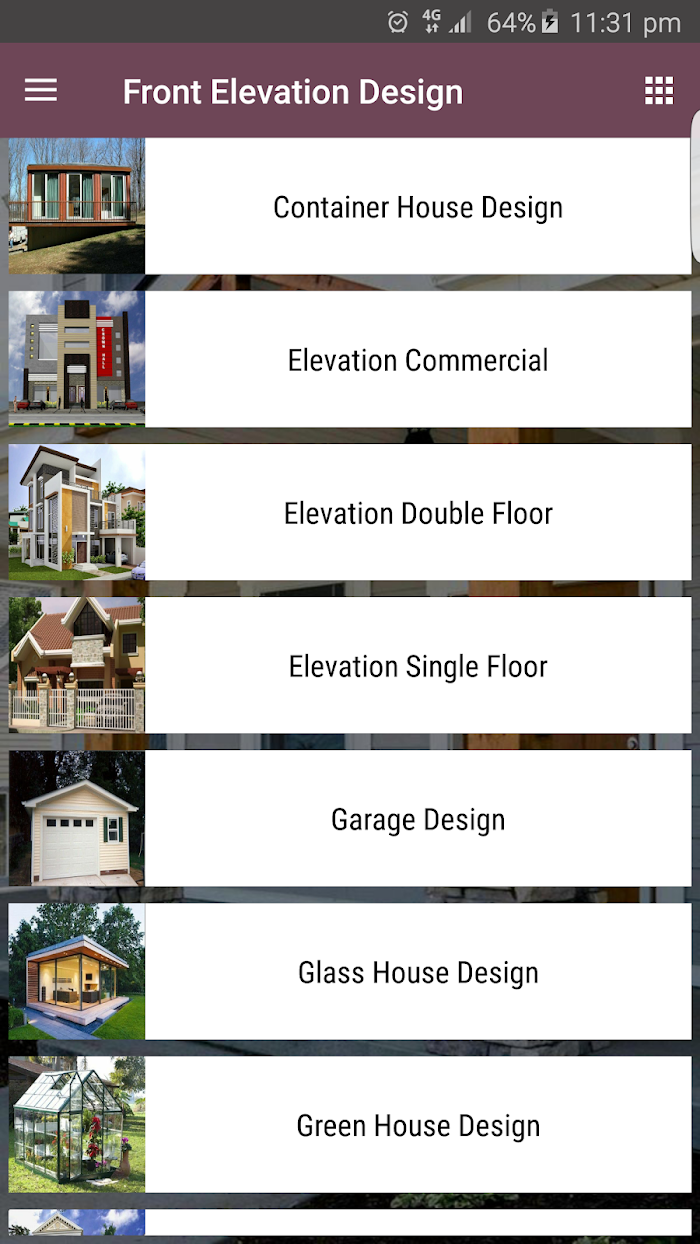Choose Glass House Design
The height and width of the screenshot is (1244, 700).
point(350,971)
